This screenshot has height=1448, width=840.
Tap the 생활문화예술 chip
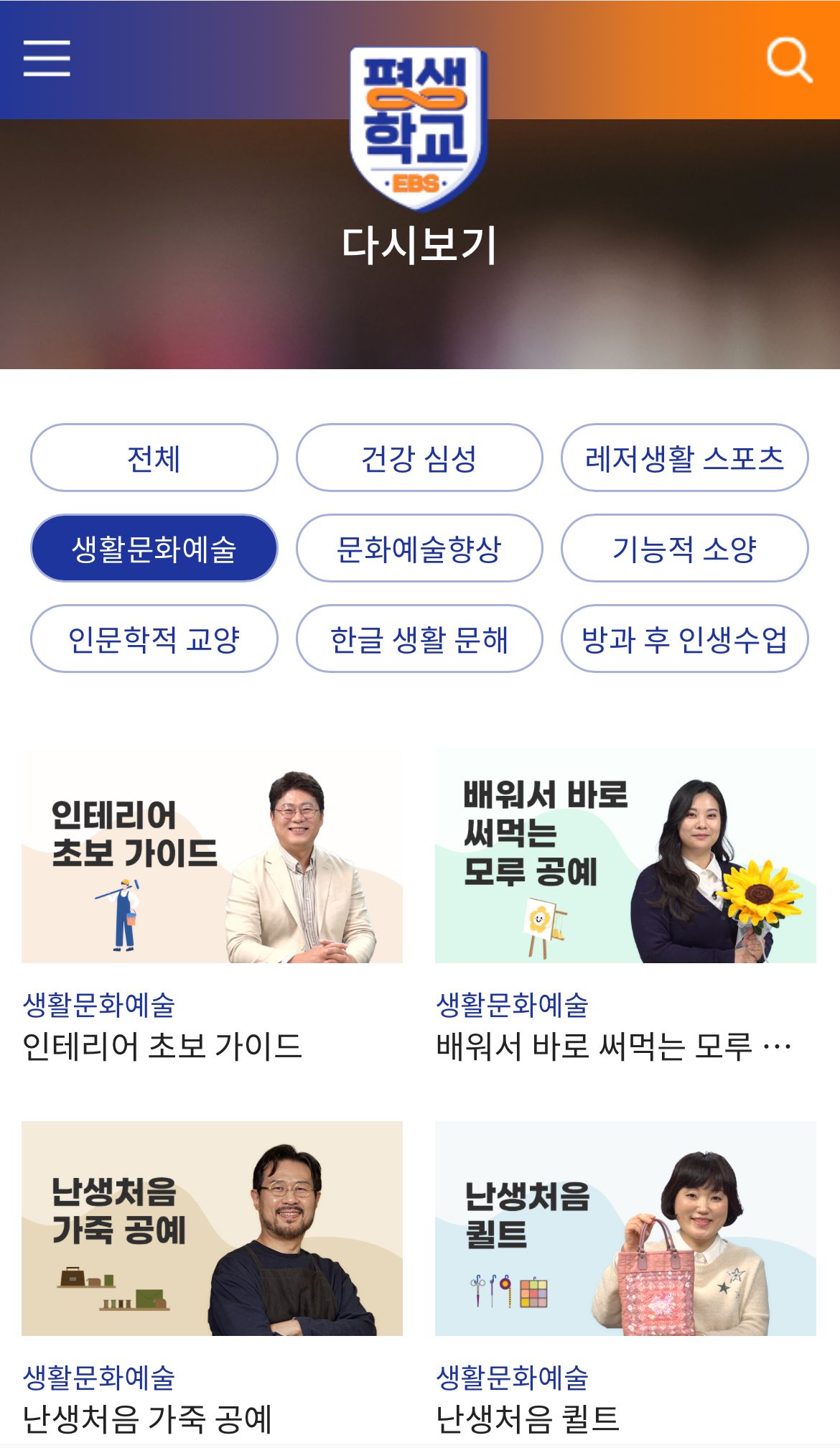tap(154, 549)
